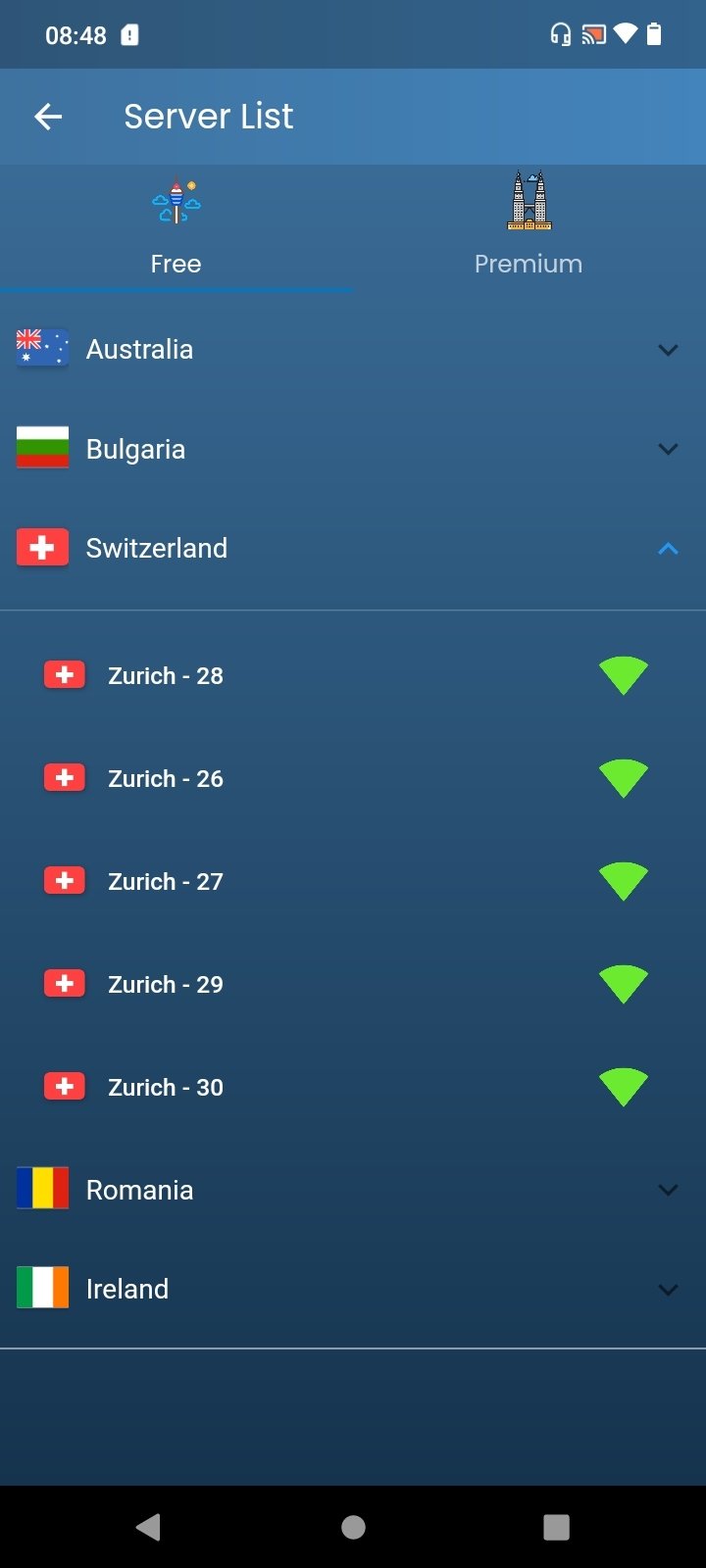
Task: Connect to Zurich - 28 server
Action: coord(353,675)
